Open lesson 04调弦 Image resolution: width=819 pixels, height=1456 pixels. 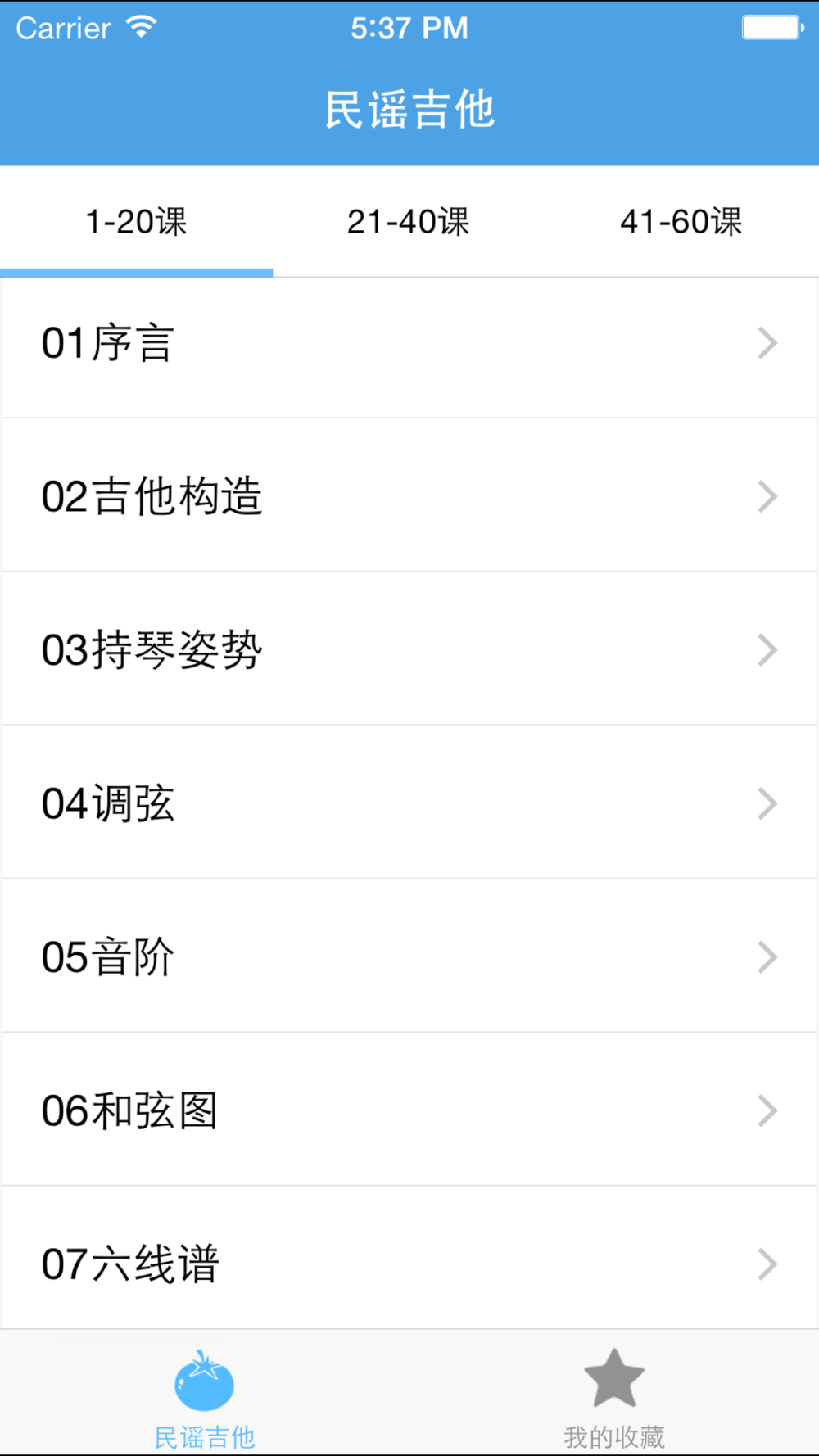click(x=409, y=803)
